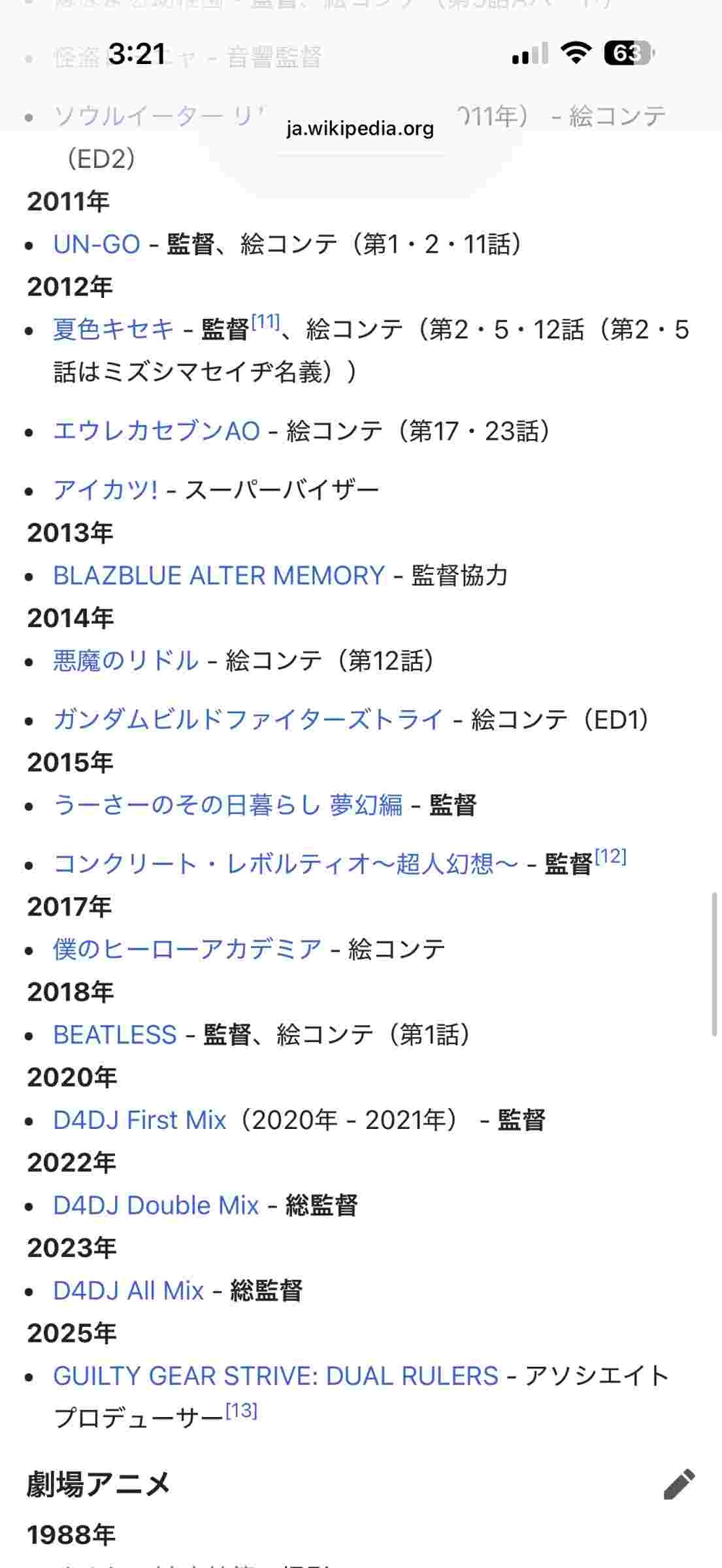Edit the 劇場アニメ section

pos(679,1484)
